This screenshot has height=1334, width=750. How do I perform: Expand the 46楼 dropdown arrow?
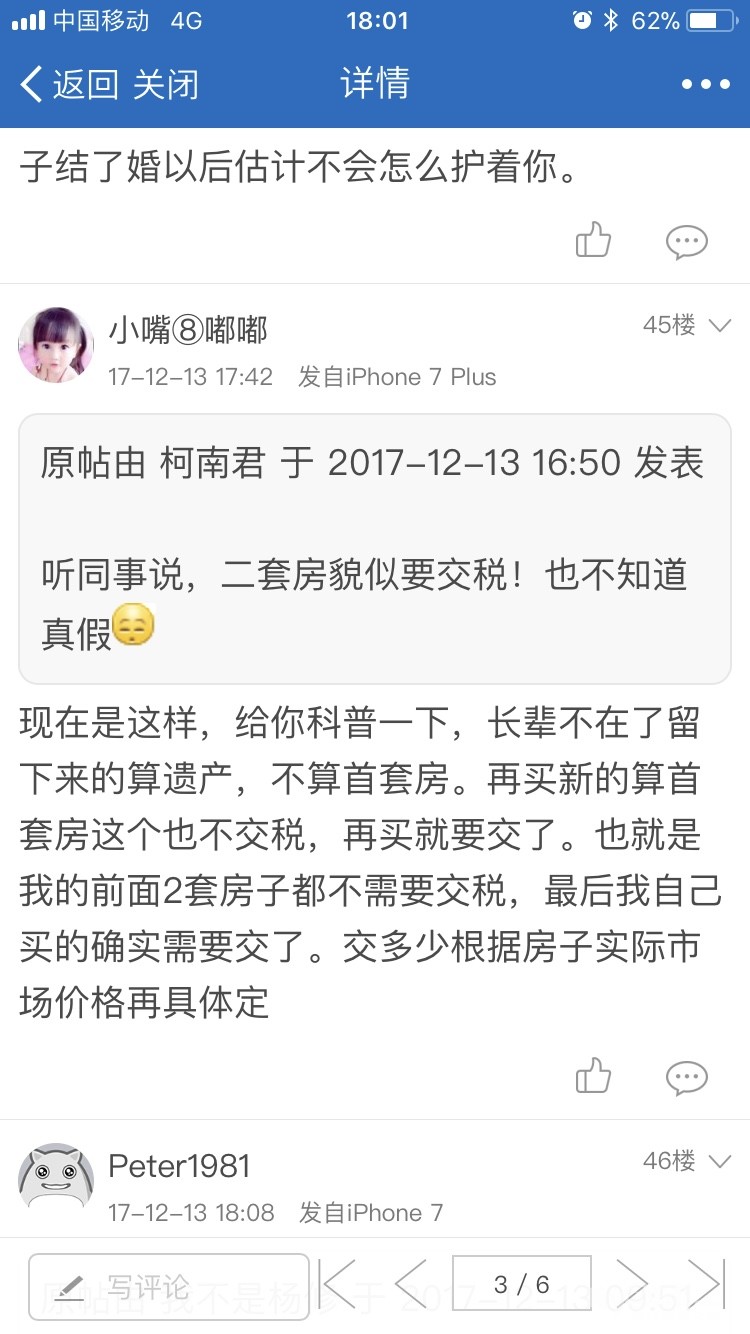click(x=720, y=1161)
